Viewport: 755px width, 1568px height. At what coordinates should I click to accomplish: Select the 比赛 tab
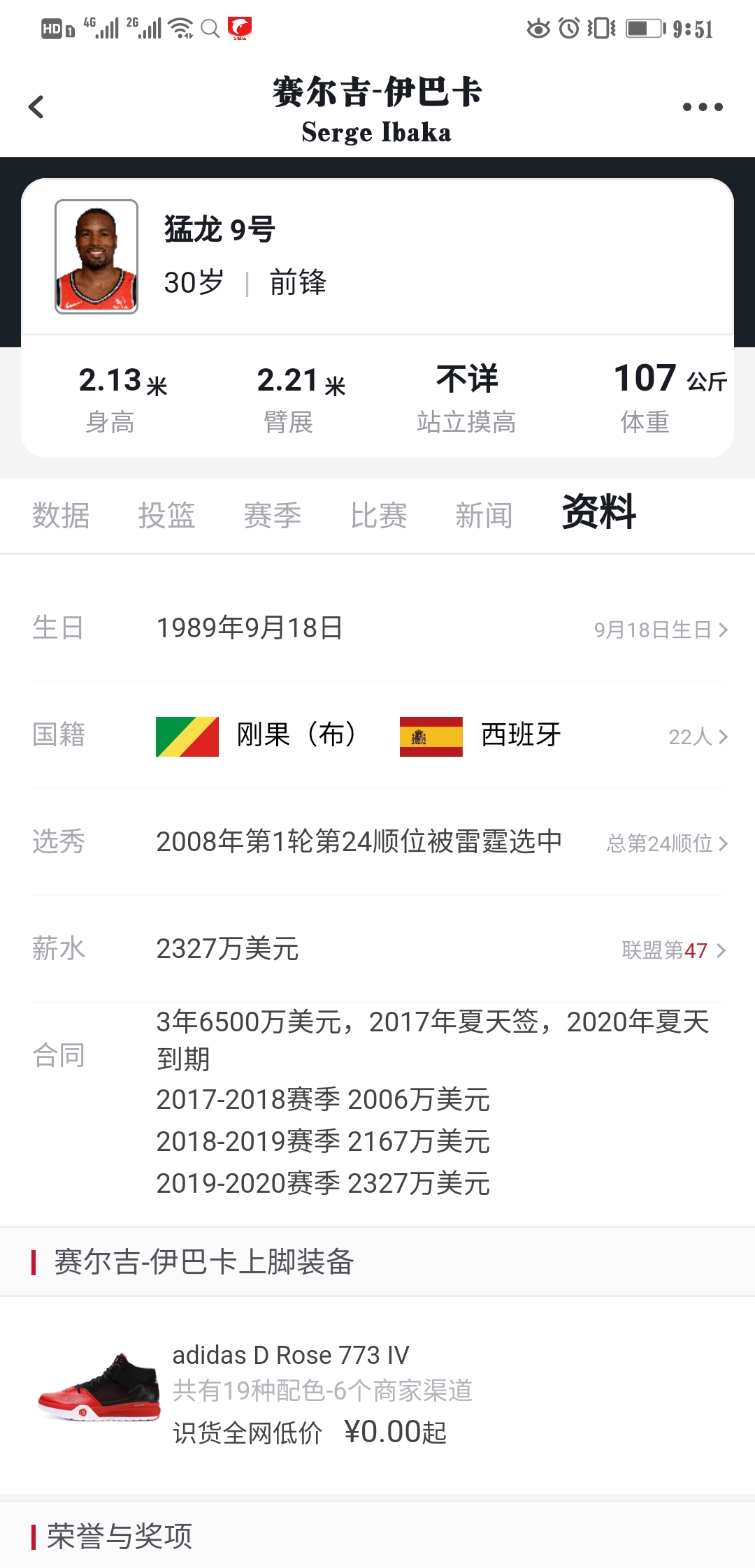click(378, 516)
